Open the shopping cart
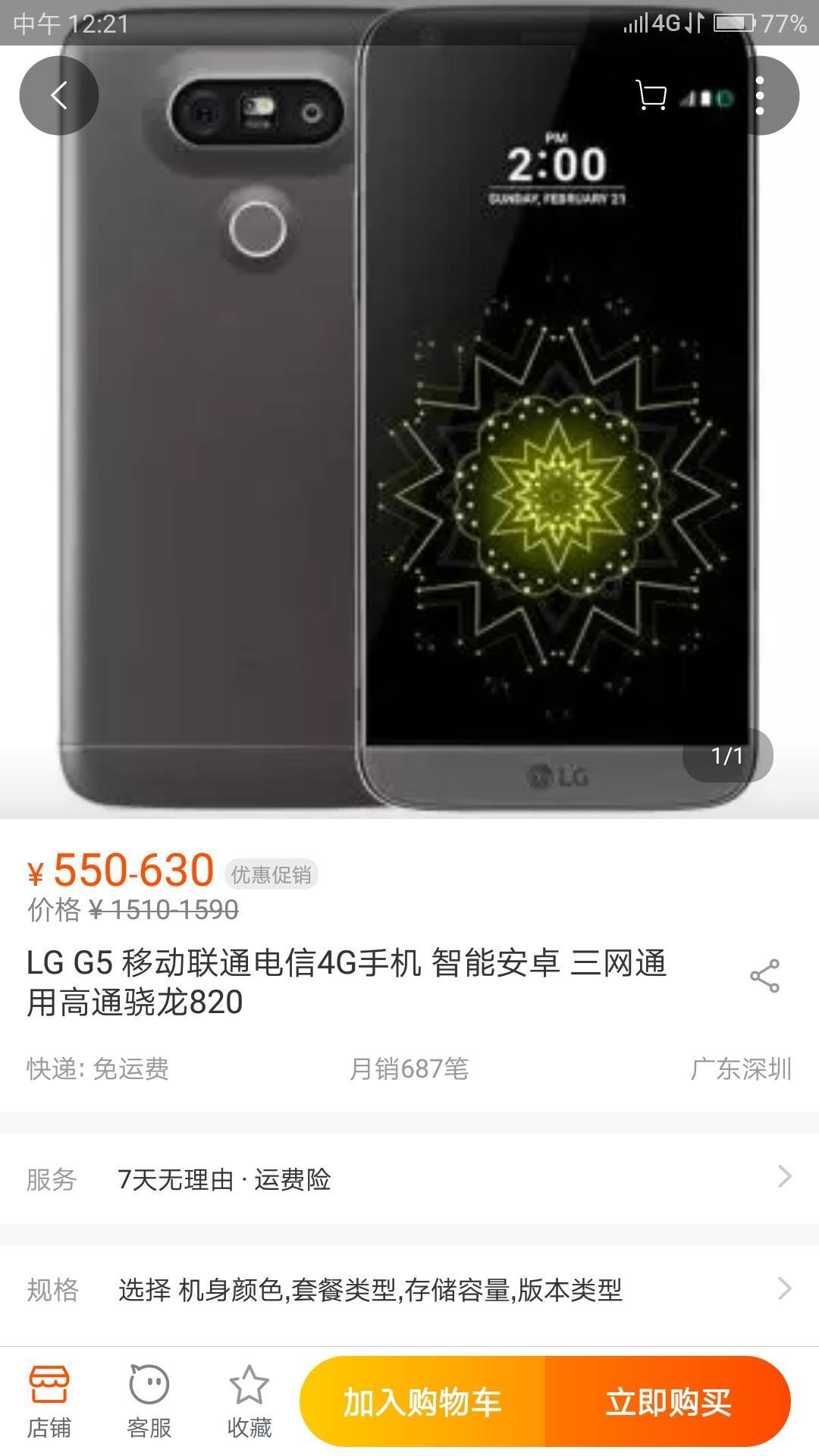 coord(651,96)
